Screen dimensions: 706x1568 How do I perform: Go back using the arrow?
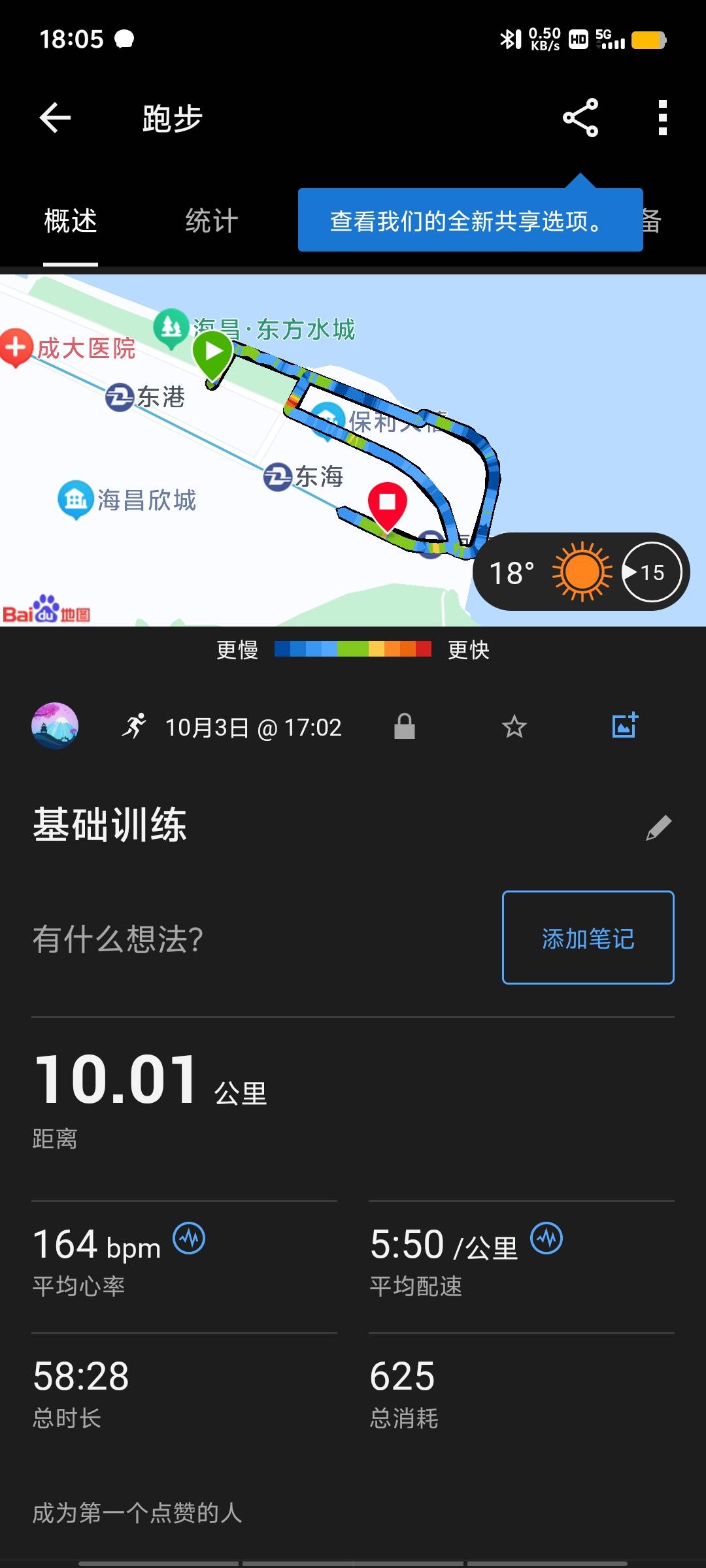[x=55, y=119]
